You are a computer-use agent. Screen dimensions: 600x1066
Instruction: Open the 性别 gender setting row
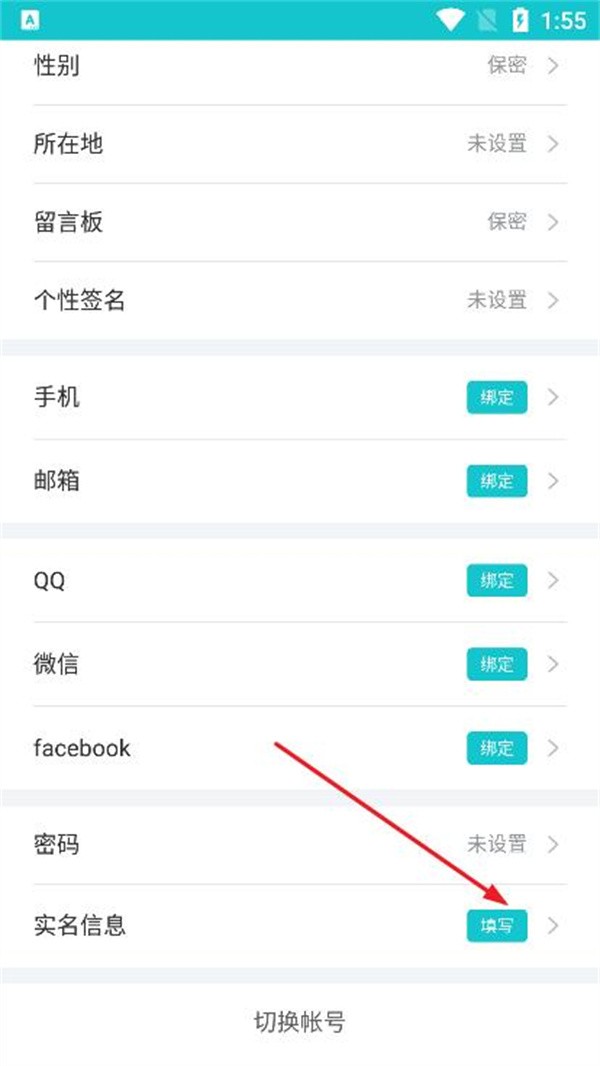tap(300, 66)
